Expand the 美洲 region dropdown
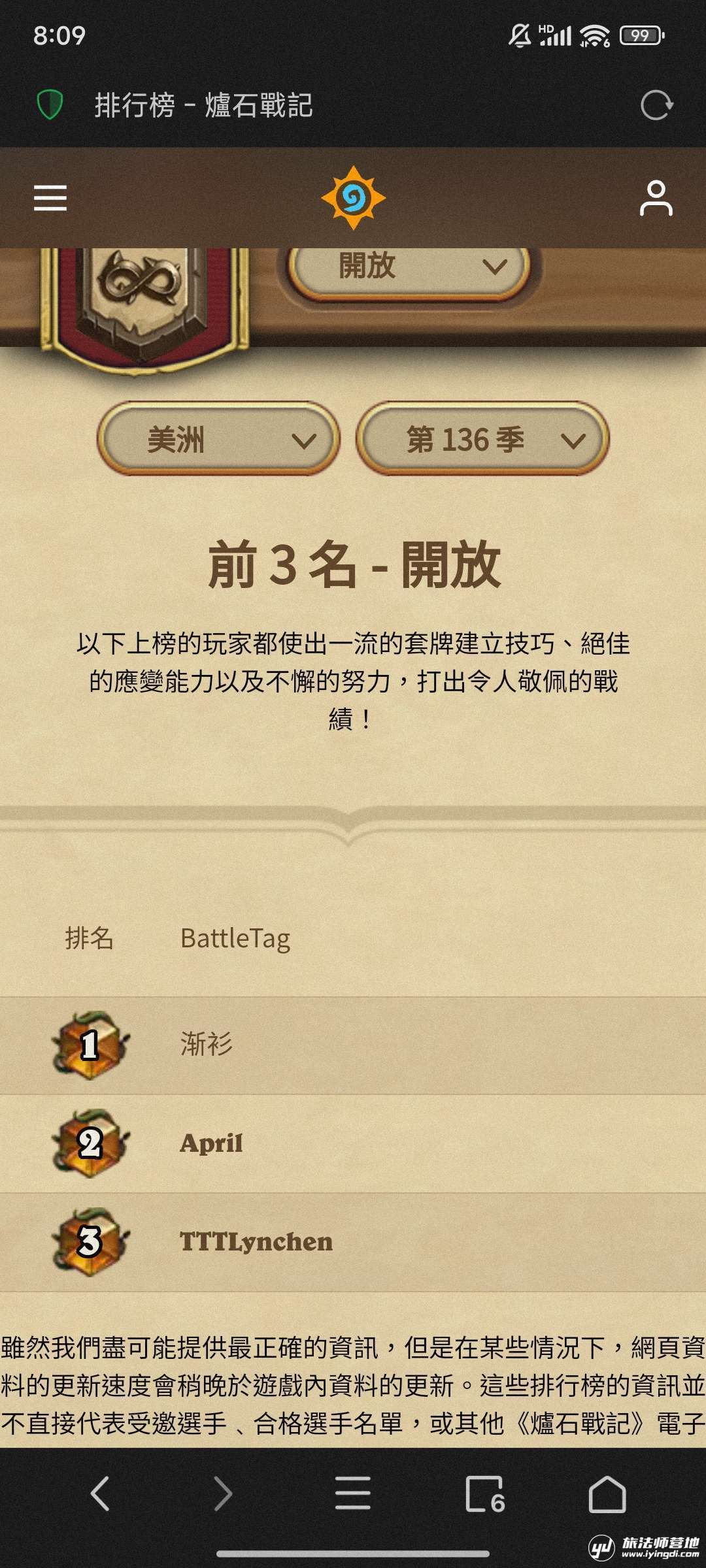The width and height of the screenshot is (706, 1568). point(219,439)
